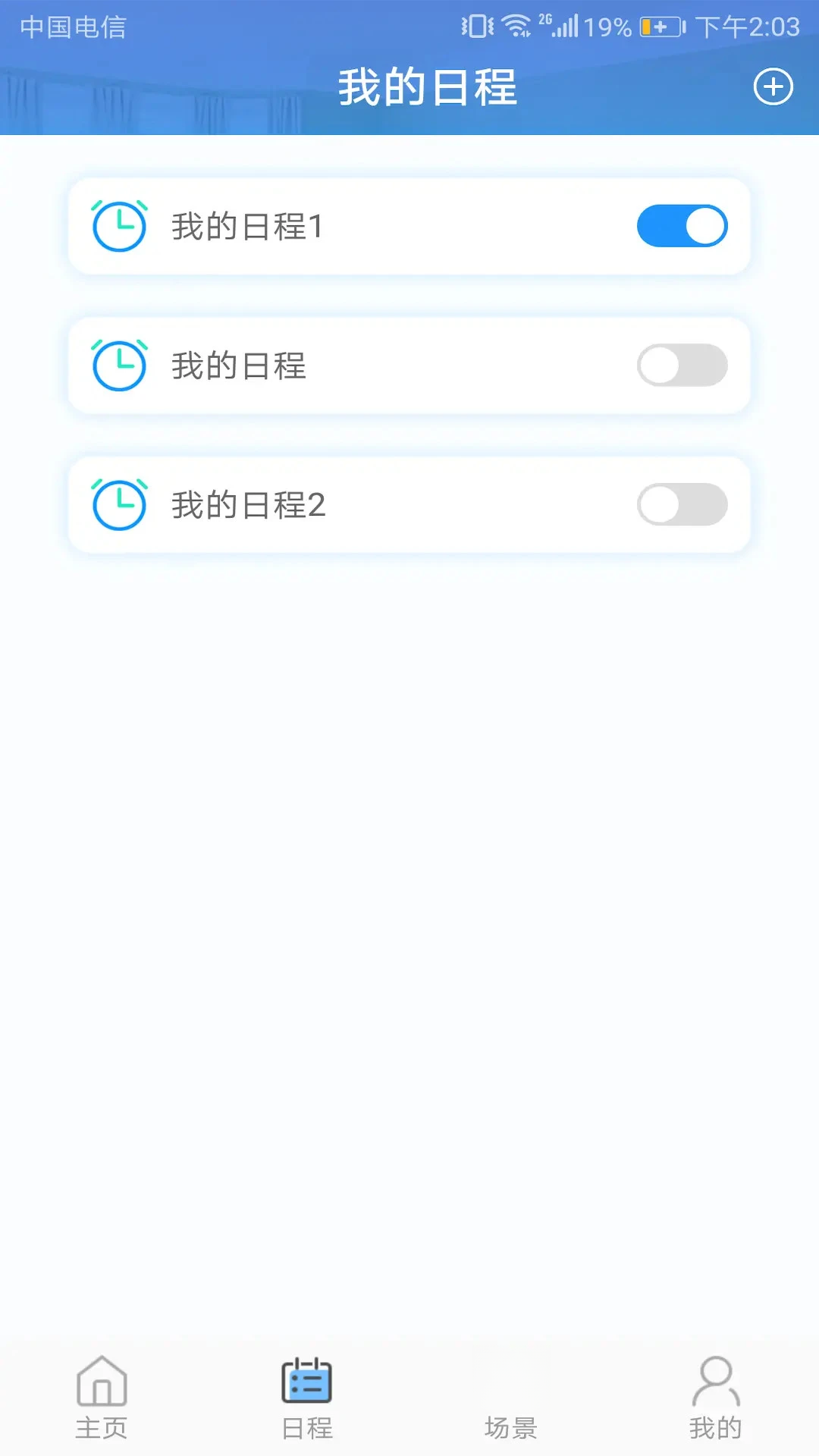
Task: Select the 日程 tab
Action: tap(307, 1398)
